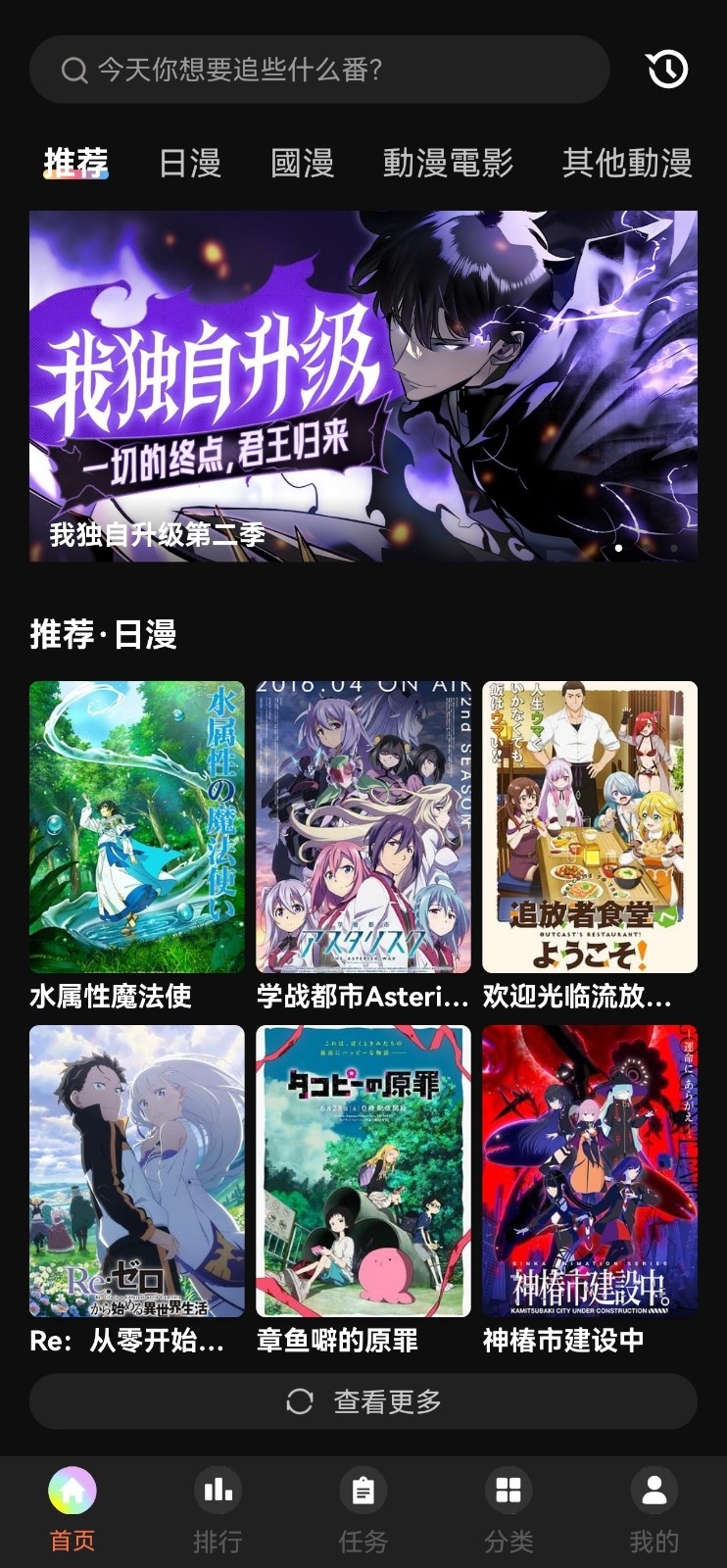Viewport: 727px width, 1568px height.
Task: Go to the 排行 tab in the bottom bar
Action: point(218,1510)
